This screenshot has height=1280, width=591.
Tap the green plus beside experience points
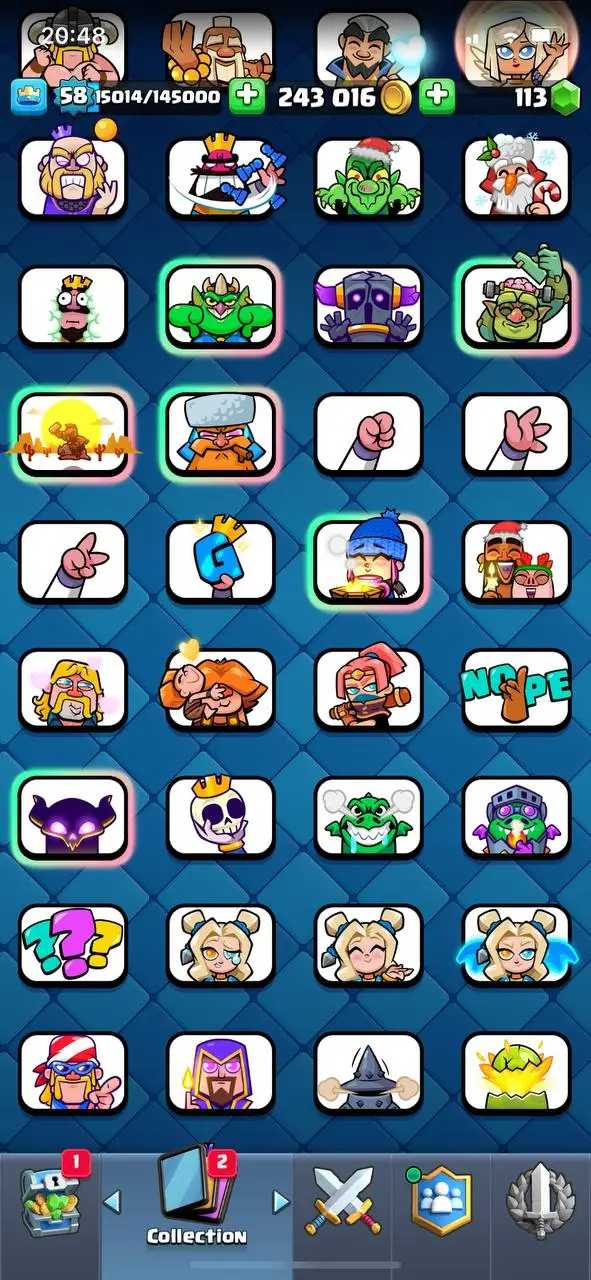(x=246, y=96)
